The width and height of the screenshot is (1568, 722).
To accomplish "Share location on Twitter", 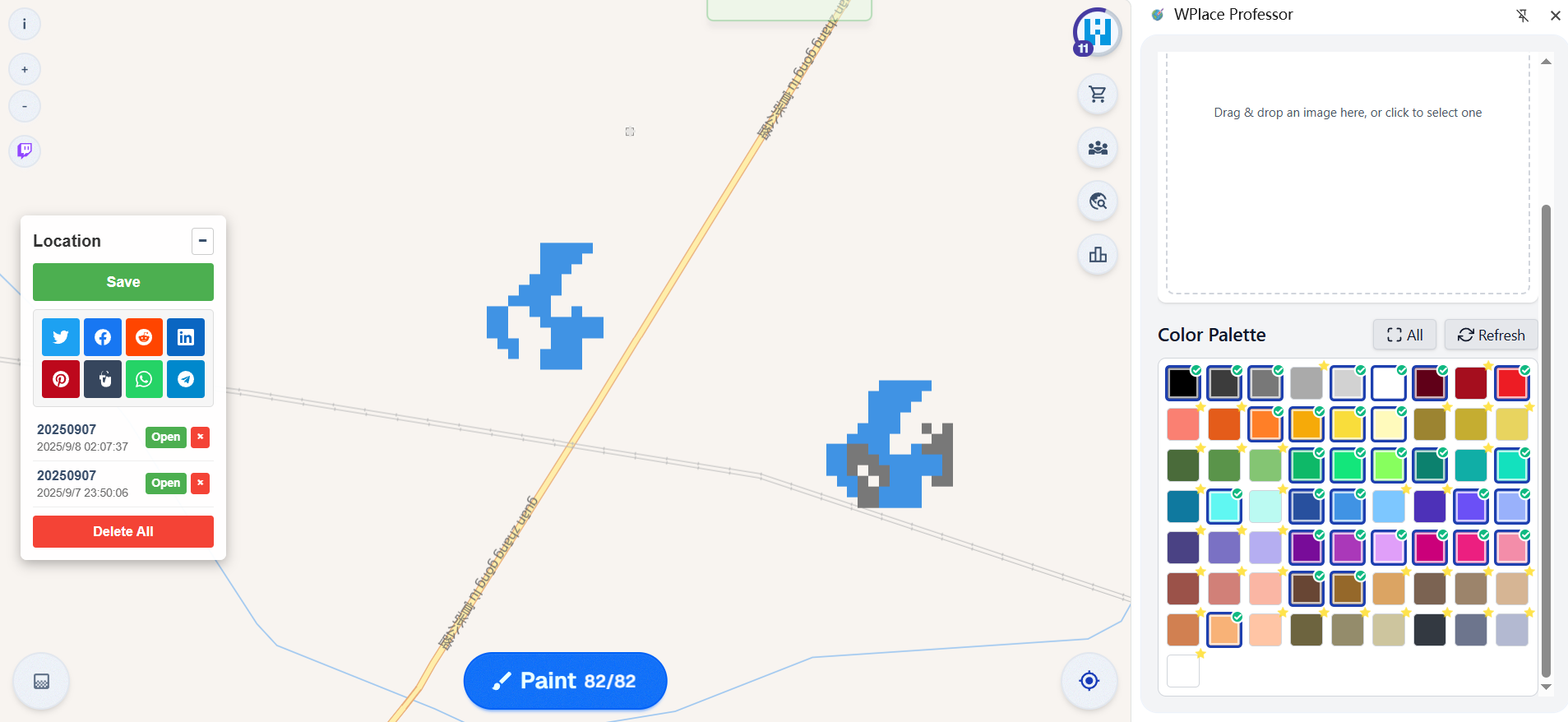I will pyautogui.click(x=61, y=337).
